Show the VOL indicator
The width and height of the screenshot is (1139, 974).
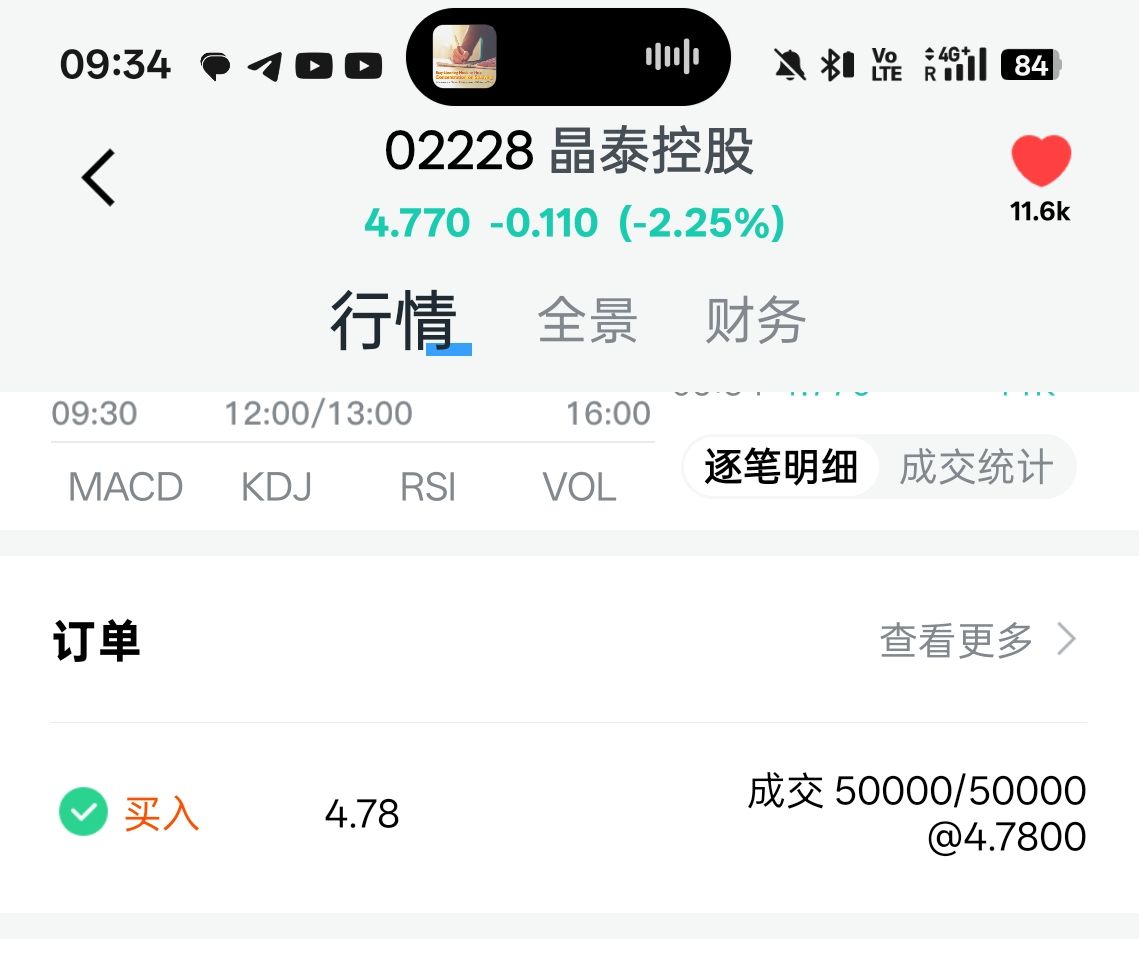(579, 488)
